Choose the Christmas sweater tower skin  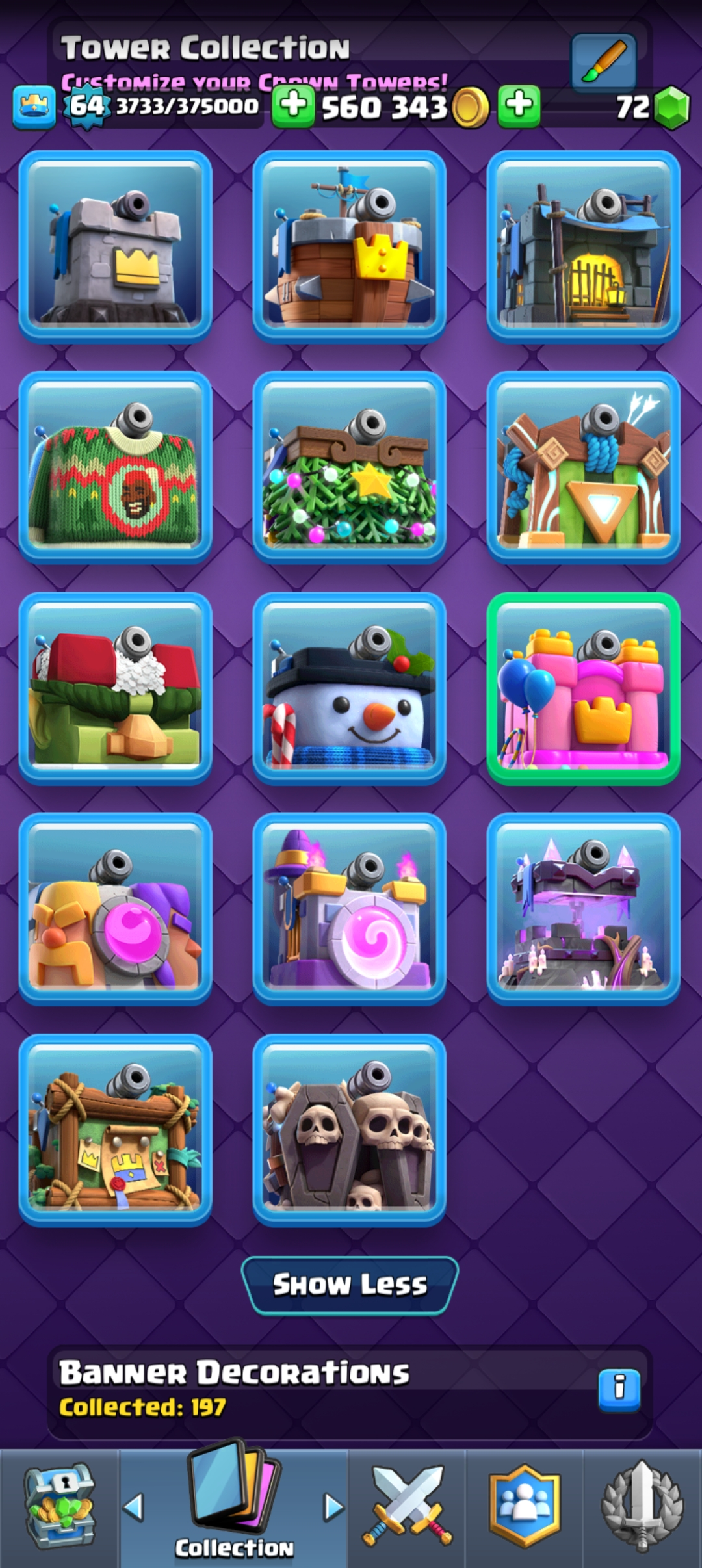[116, 467]
